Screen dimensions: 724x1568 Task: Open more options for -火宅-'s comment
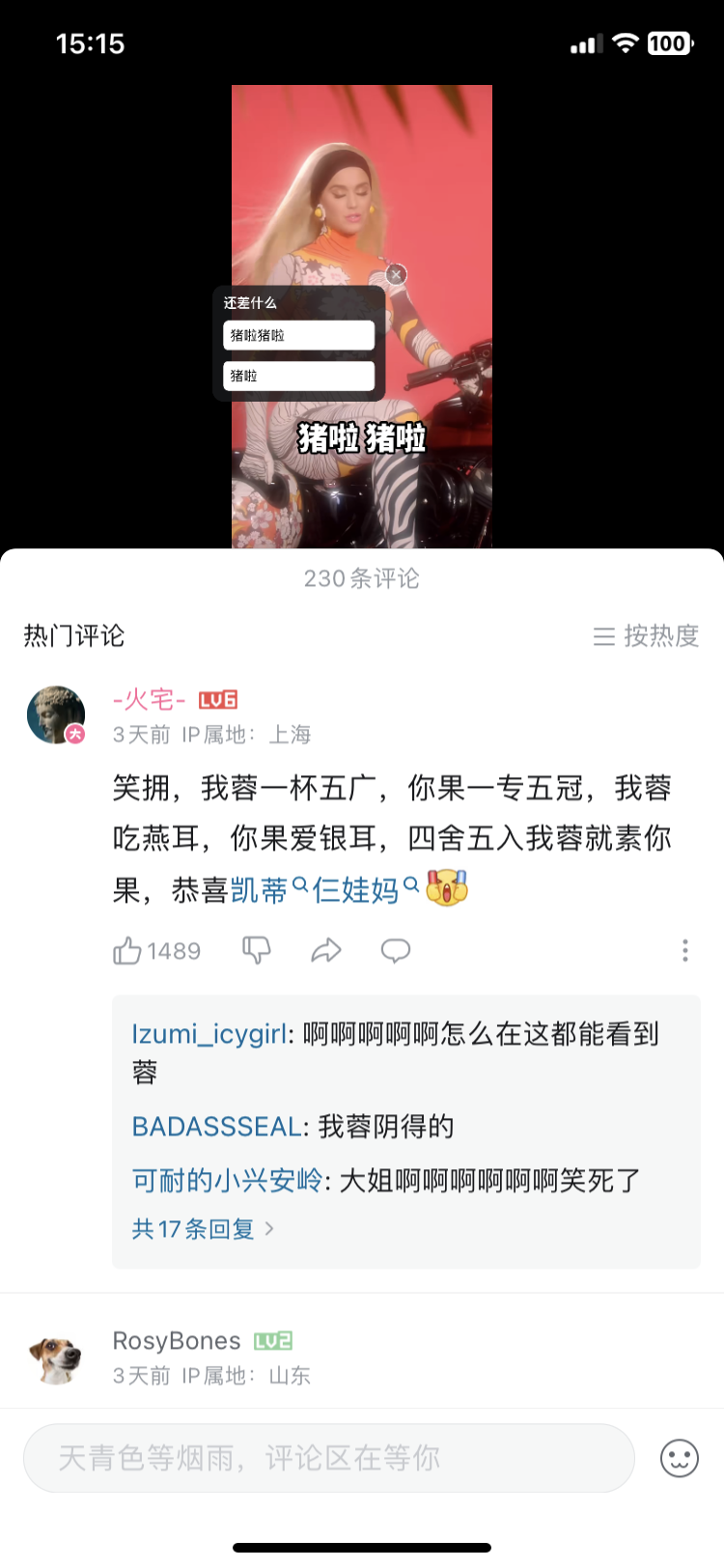pos(685,951)
